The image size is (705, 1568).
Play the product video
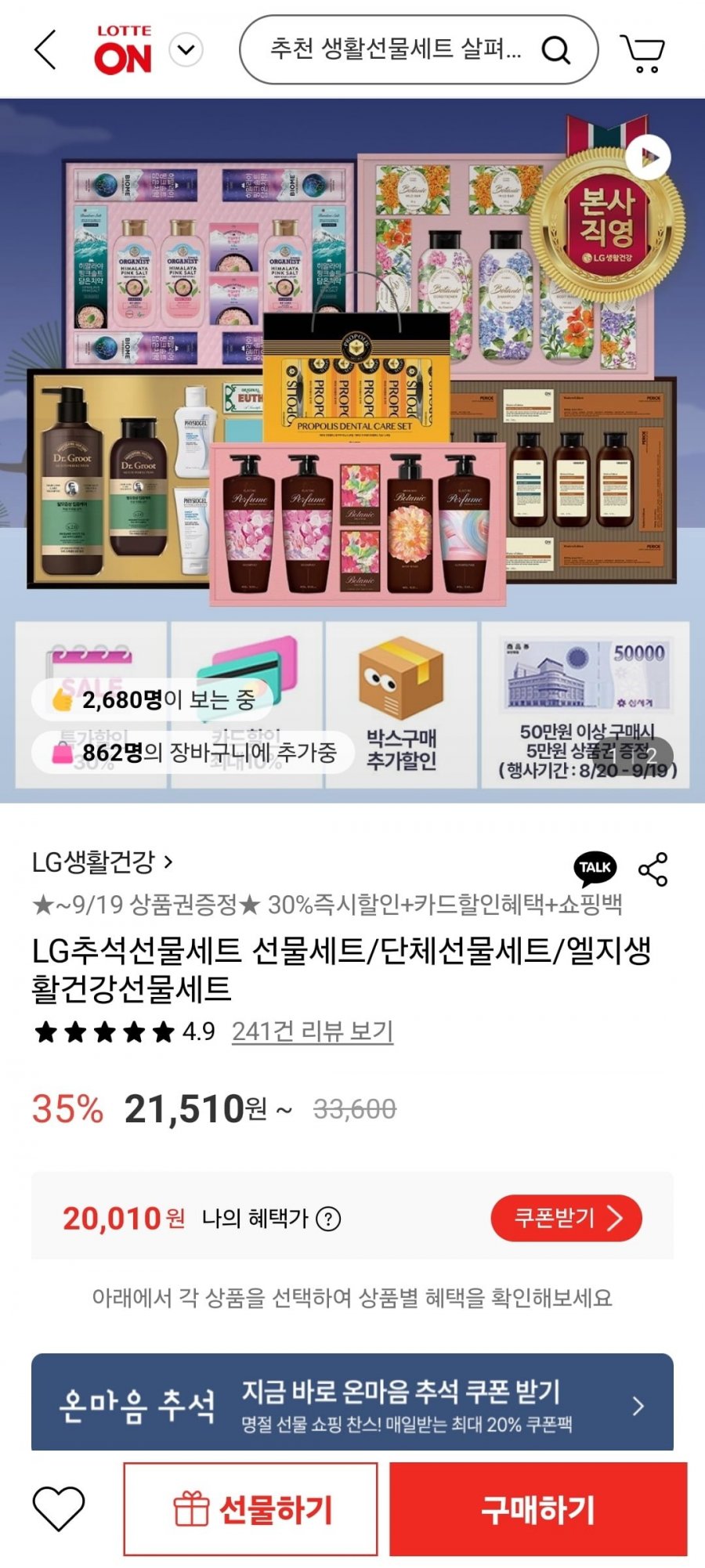(x=648, y=157)
